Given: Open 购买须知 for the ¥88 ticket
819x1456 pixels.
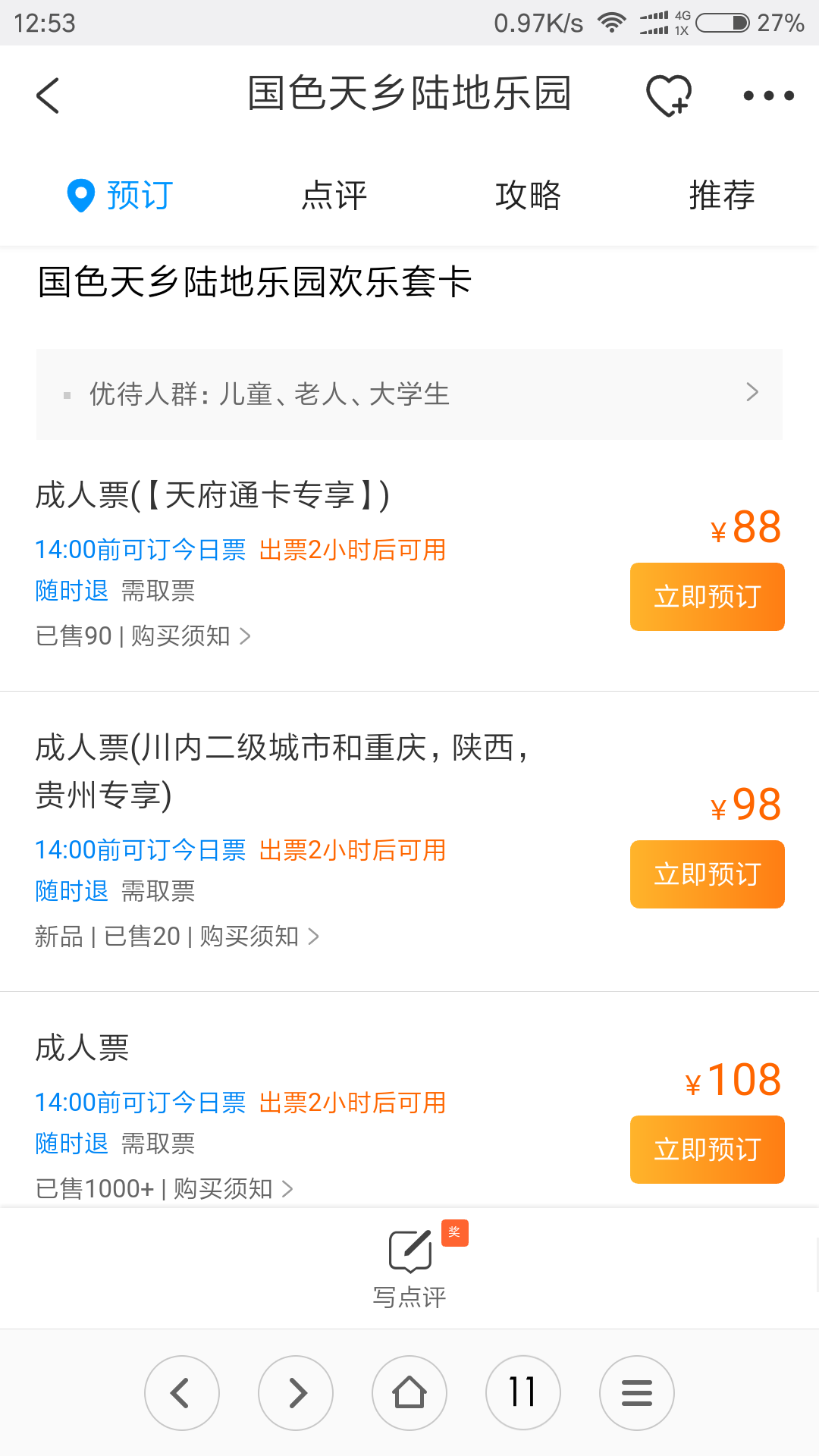Looking at the screenshot, I should click(191, 635).
